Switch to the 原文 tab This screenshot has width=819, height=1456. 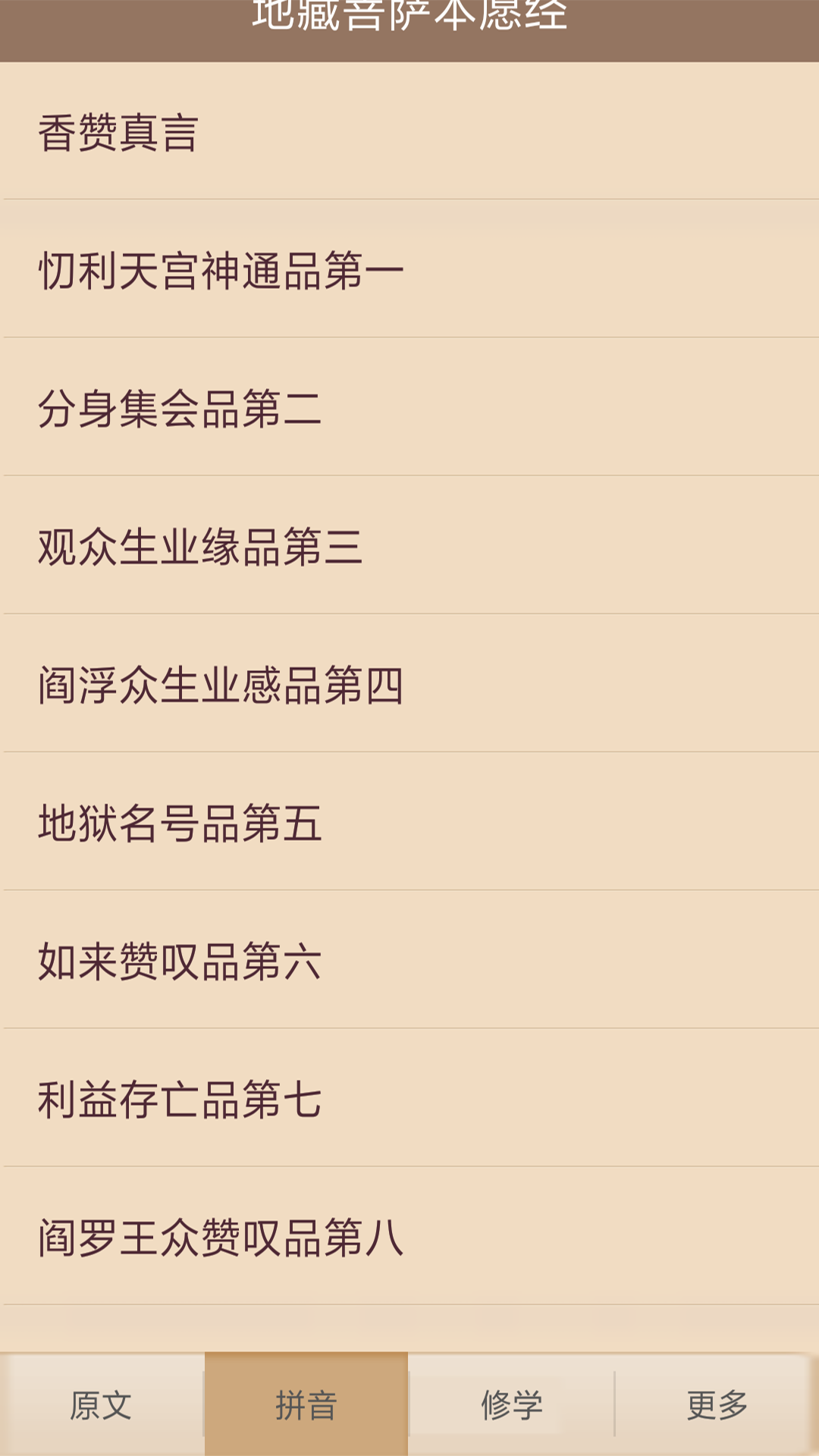(x=102, y=1404)
